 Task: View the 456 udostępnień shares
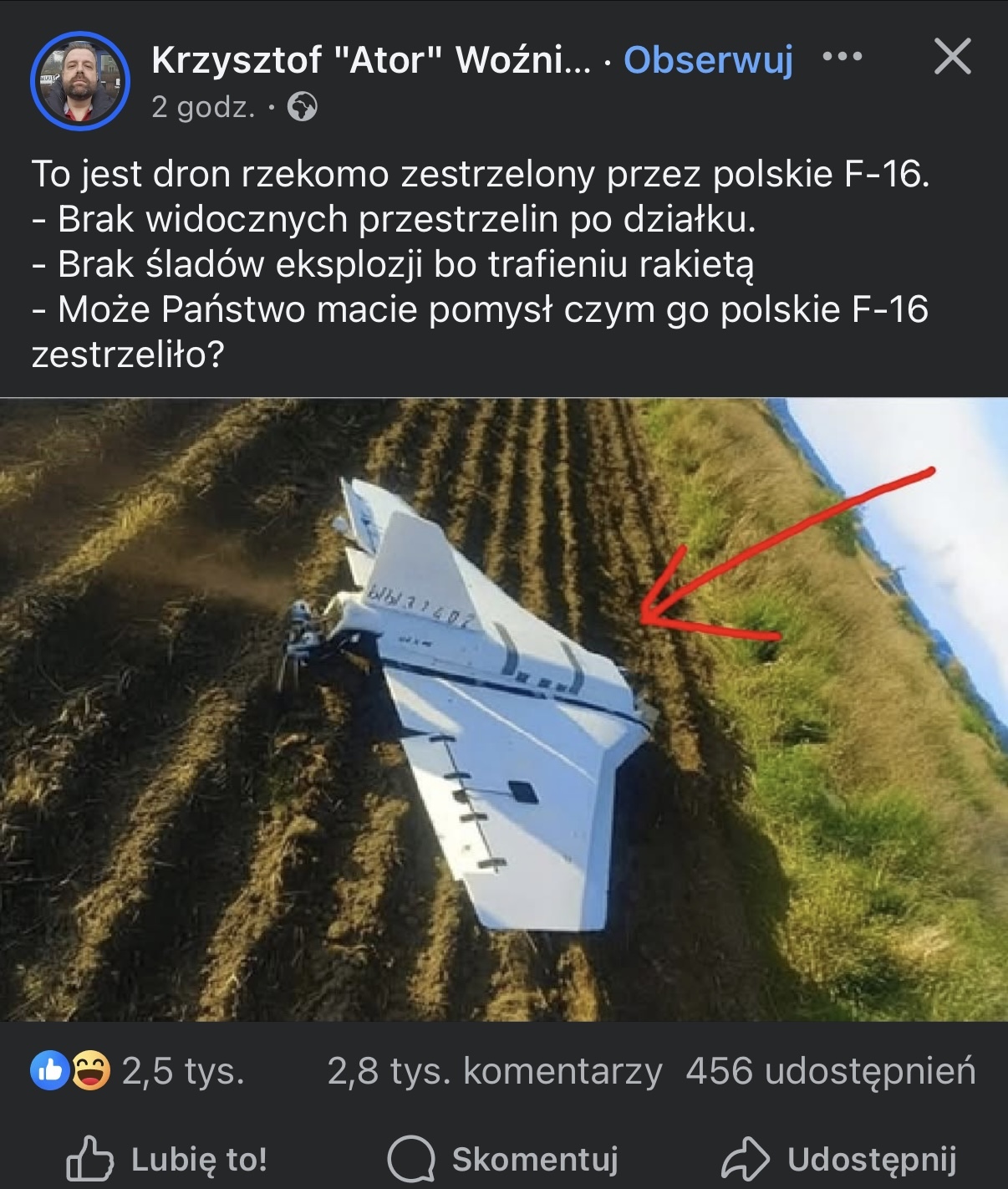[830, 1070]
